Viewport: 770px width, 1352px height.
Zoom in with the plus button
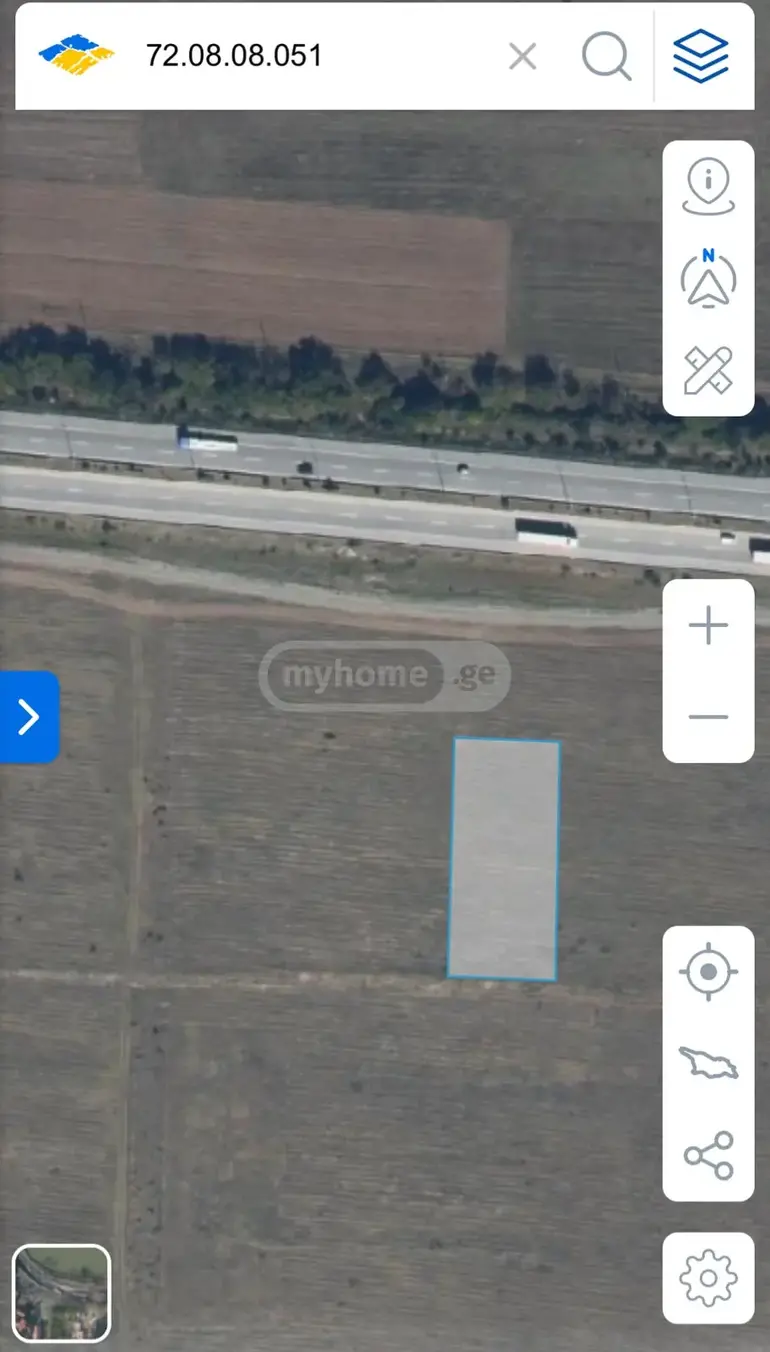point(709,626)
